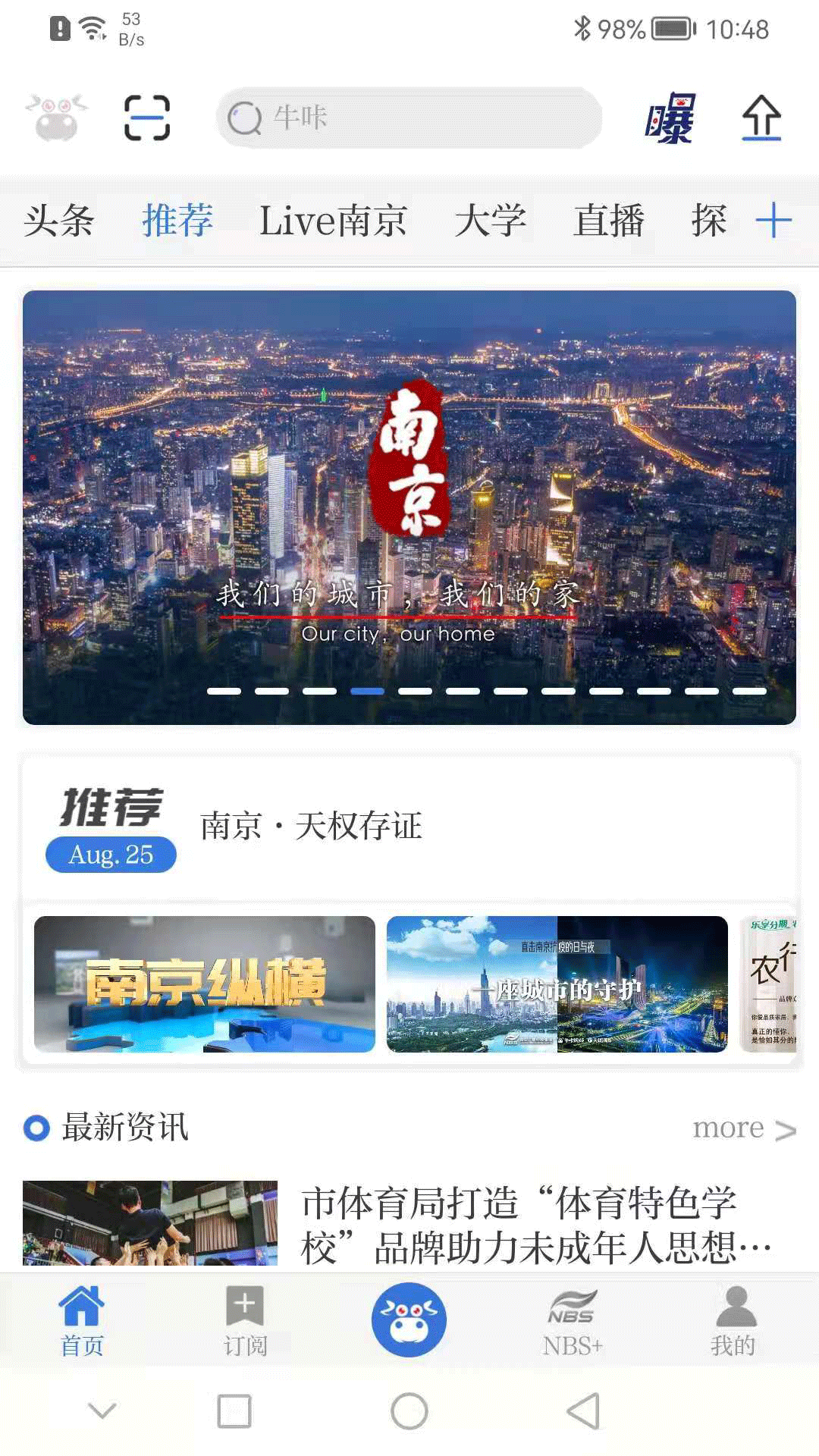
Task: Open the 曝 (expose/report) icon
Action: tap(670, 119)
